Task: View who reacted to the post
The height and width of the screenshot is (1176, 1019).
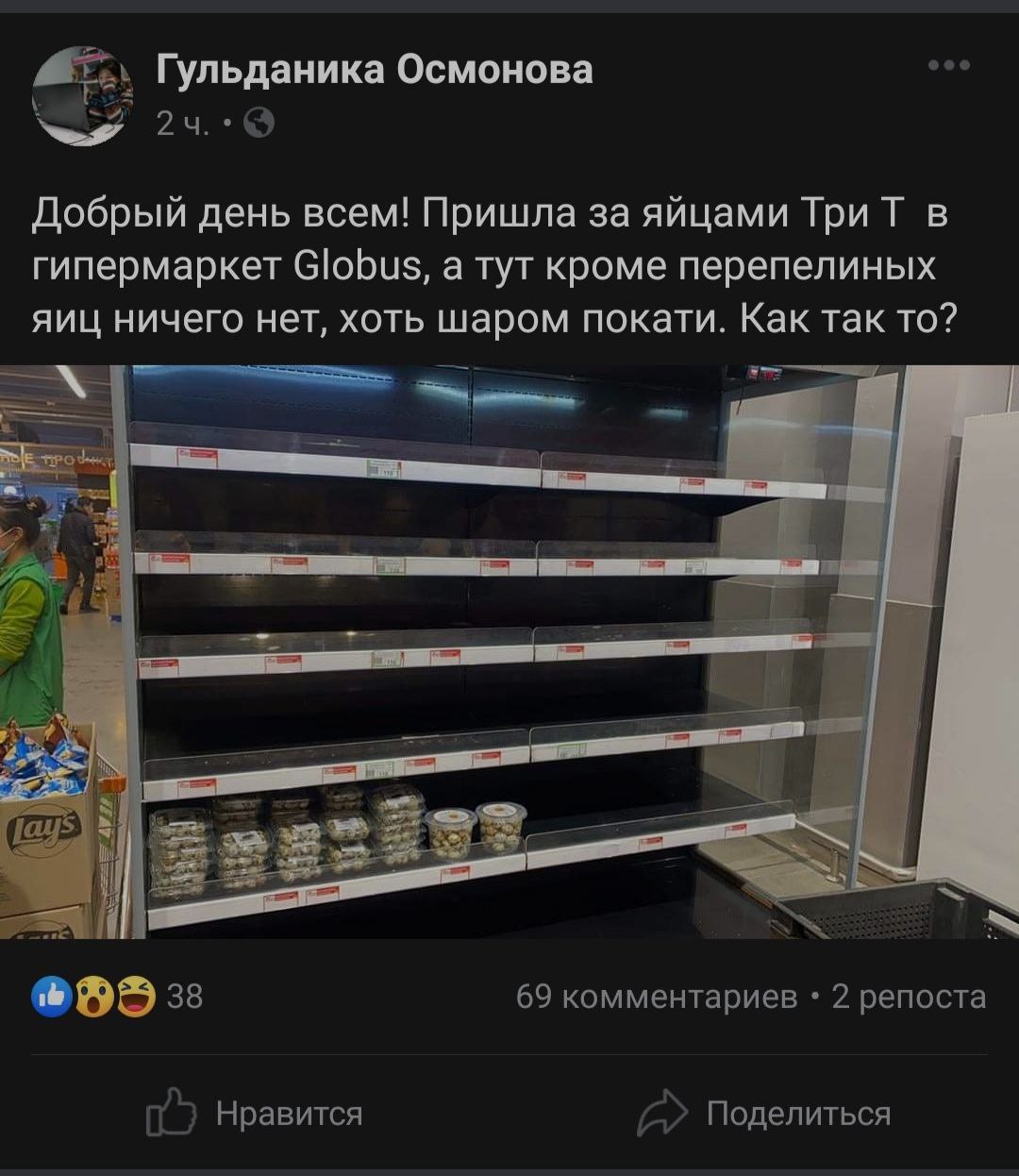Action: pos(118,997)
